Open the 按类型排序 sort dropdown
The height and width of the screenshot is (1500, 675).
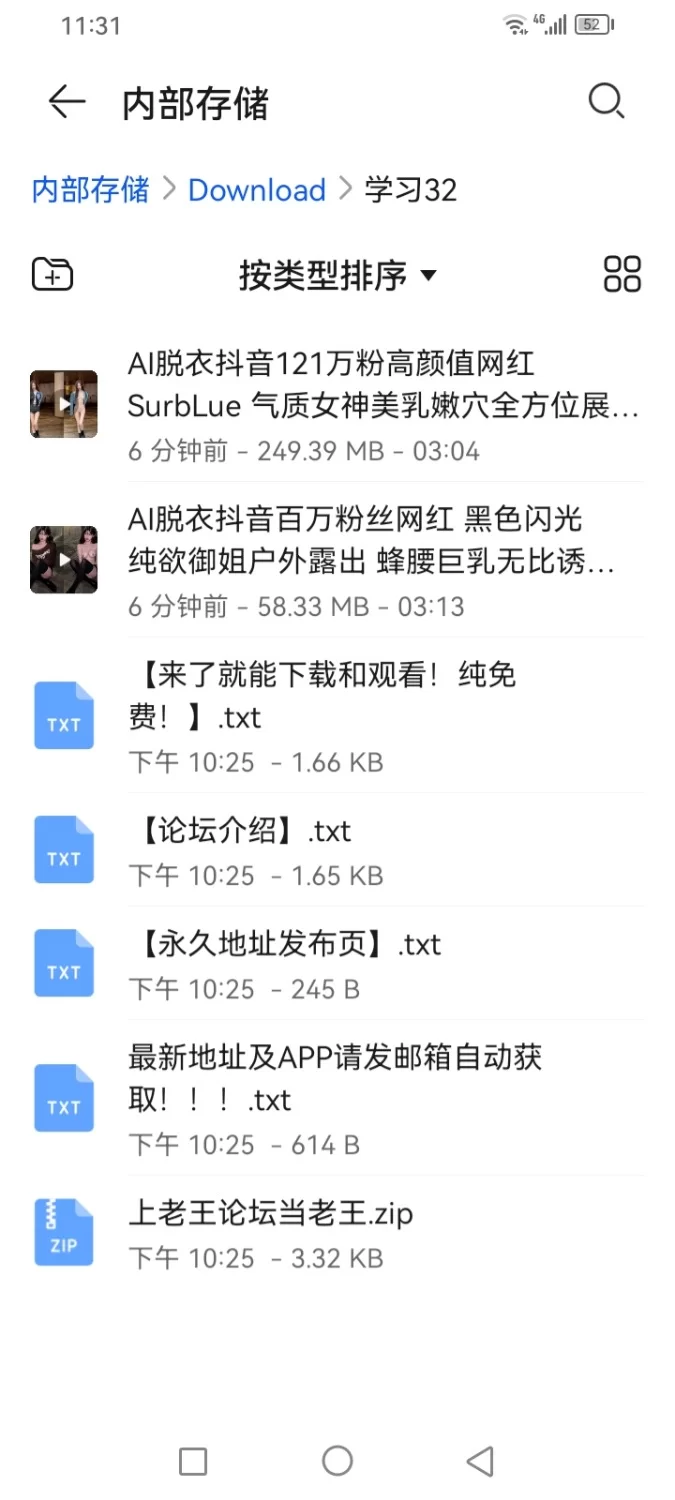pyautogui.click(x=337, y=275)
